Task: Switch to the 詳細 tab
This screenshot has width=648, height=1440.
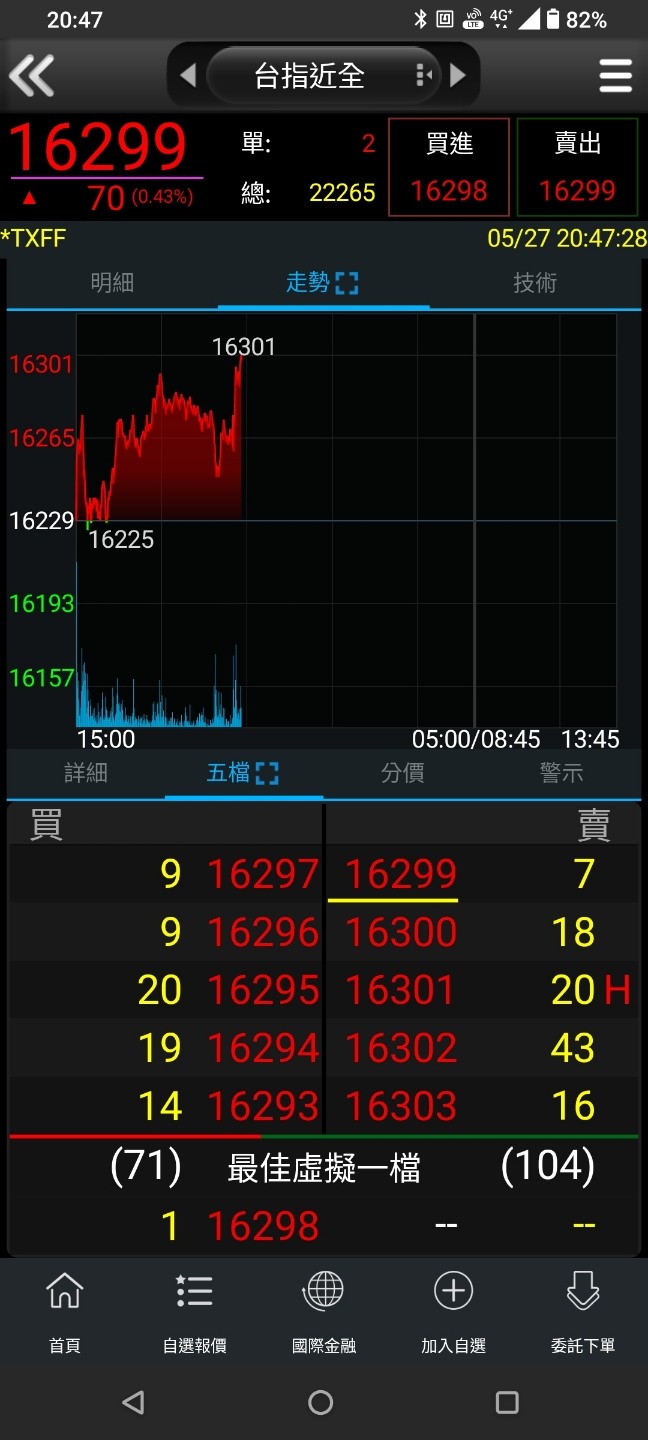Action: [x=86, y=773]
